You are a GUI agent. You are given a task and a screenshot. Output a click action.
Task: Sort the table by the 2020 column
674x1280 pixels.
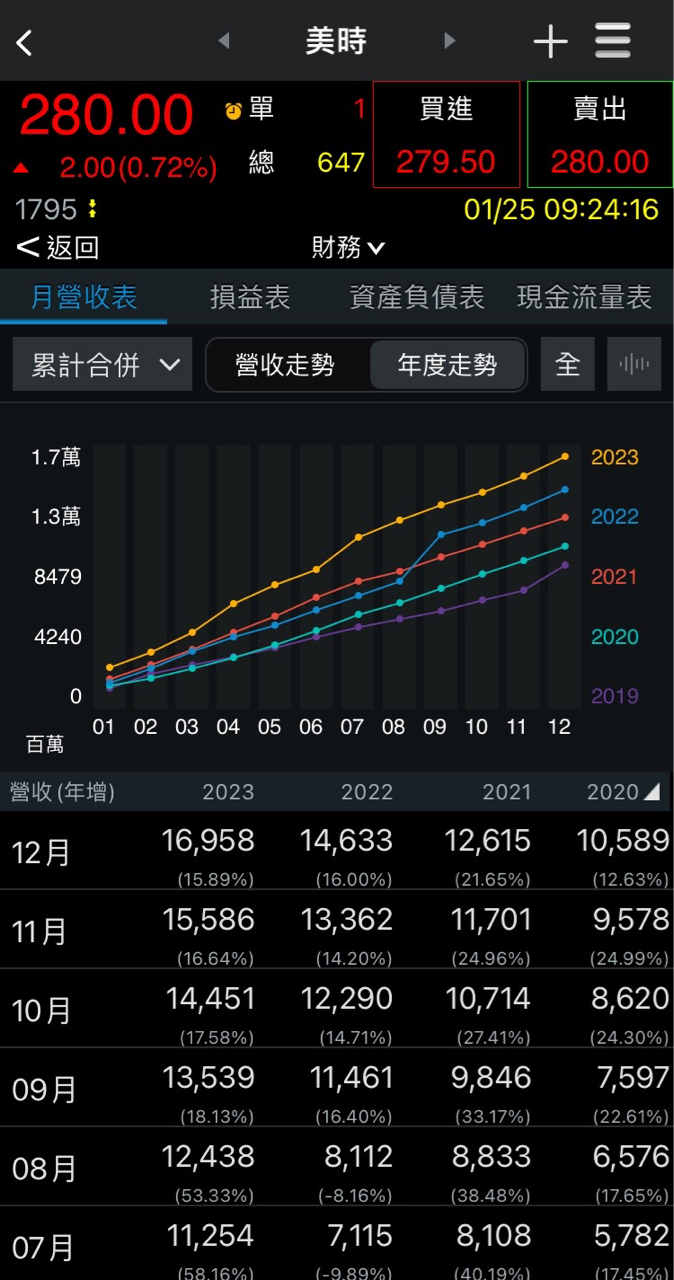622,792
